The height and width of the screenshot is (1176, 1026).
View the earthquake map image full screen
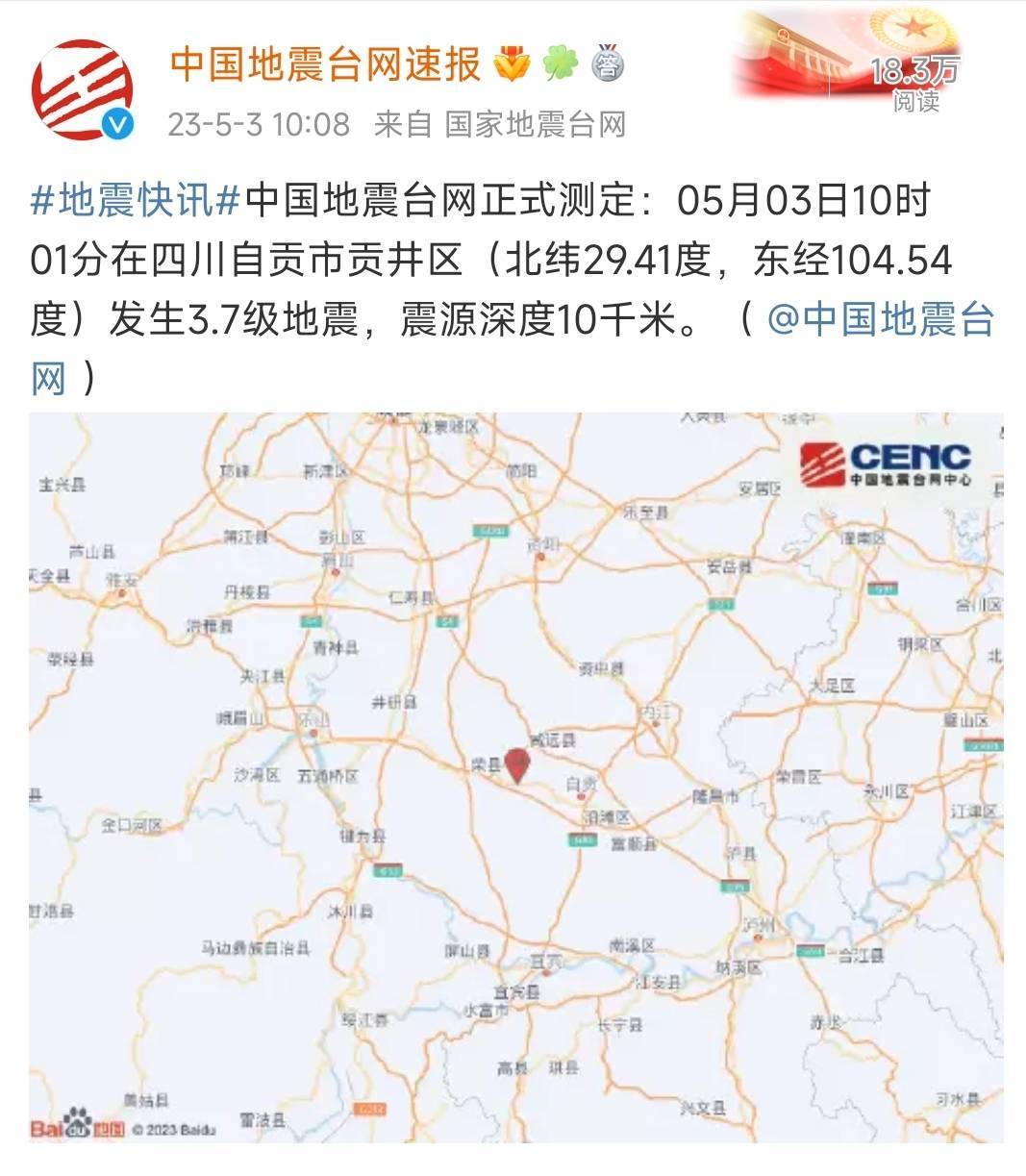click(515, 777)
